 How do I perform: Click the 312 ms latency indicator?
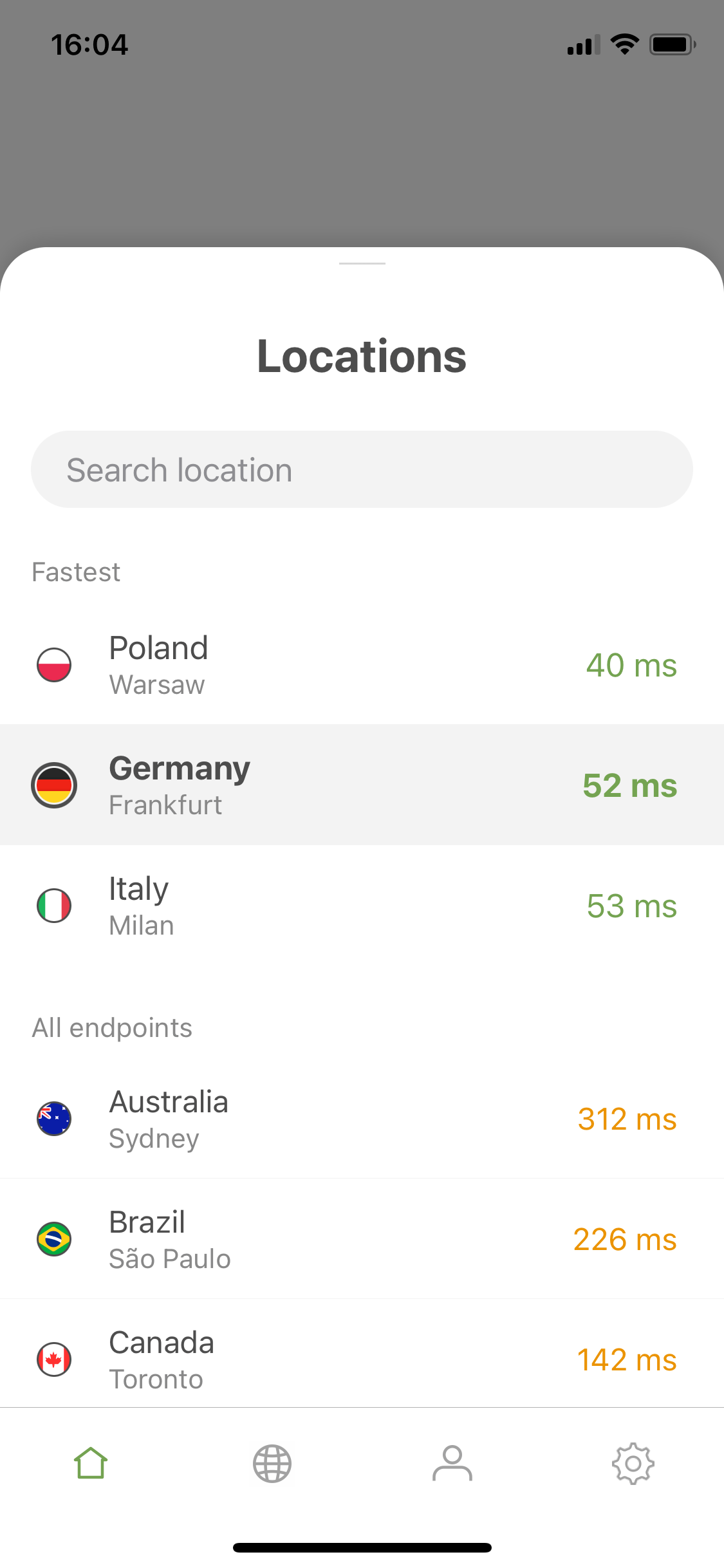[626, 1119]
